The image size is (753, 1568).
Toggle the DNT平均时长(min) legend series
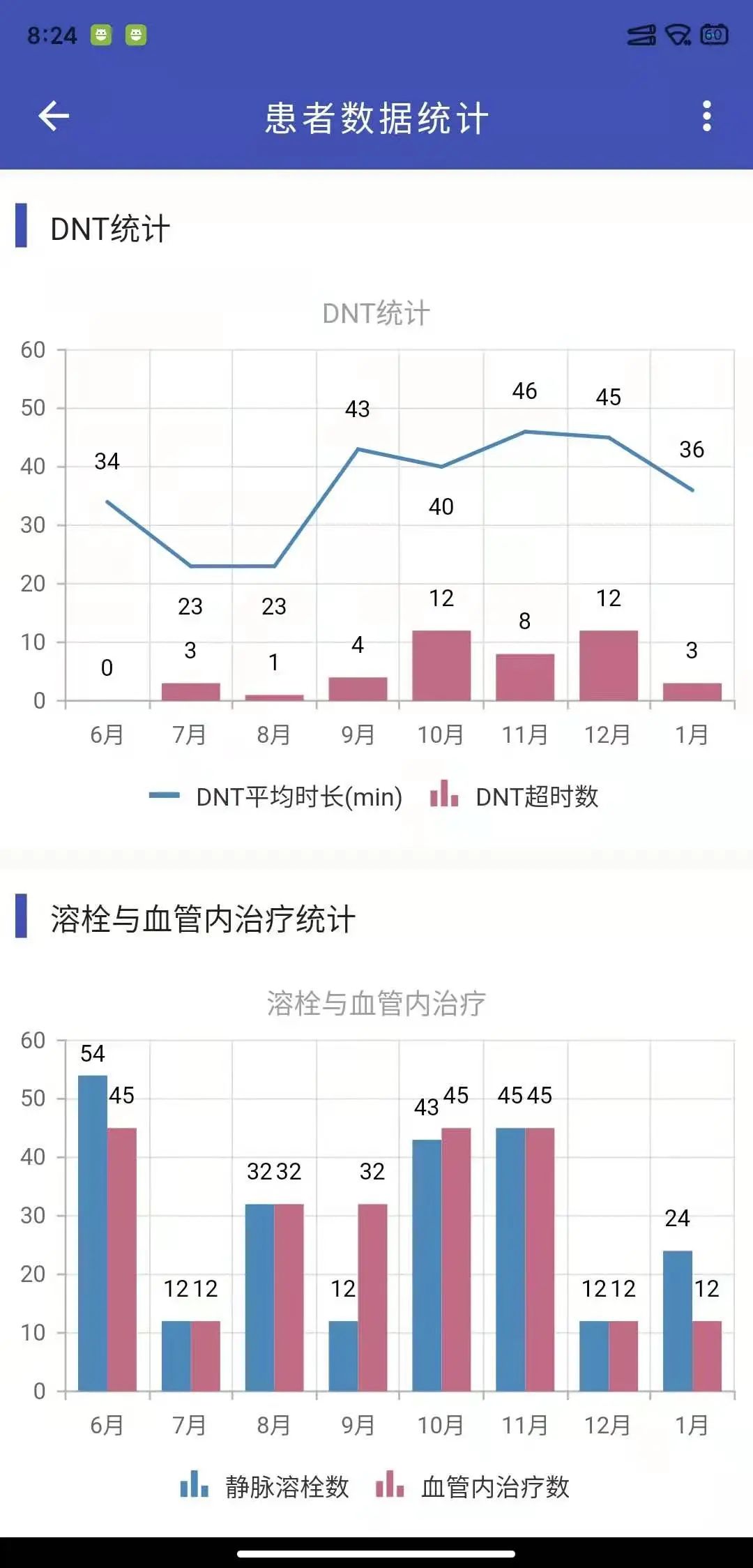pos(276,797)
